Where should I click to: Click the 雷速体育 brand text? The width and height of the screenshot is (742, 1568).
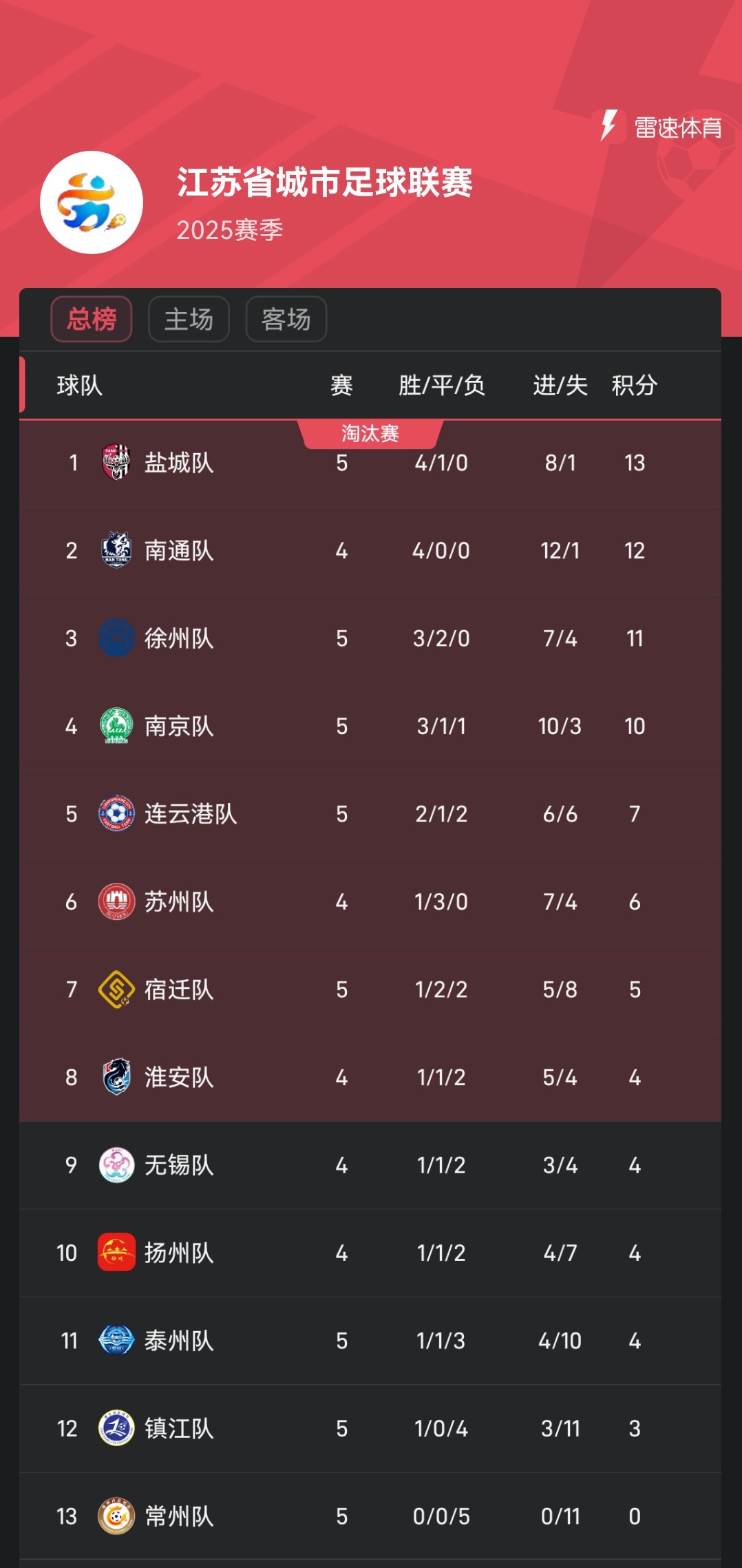tap(678, 127)
